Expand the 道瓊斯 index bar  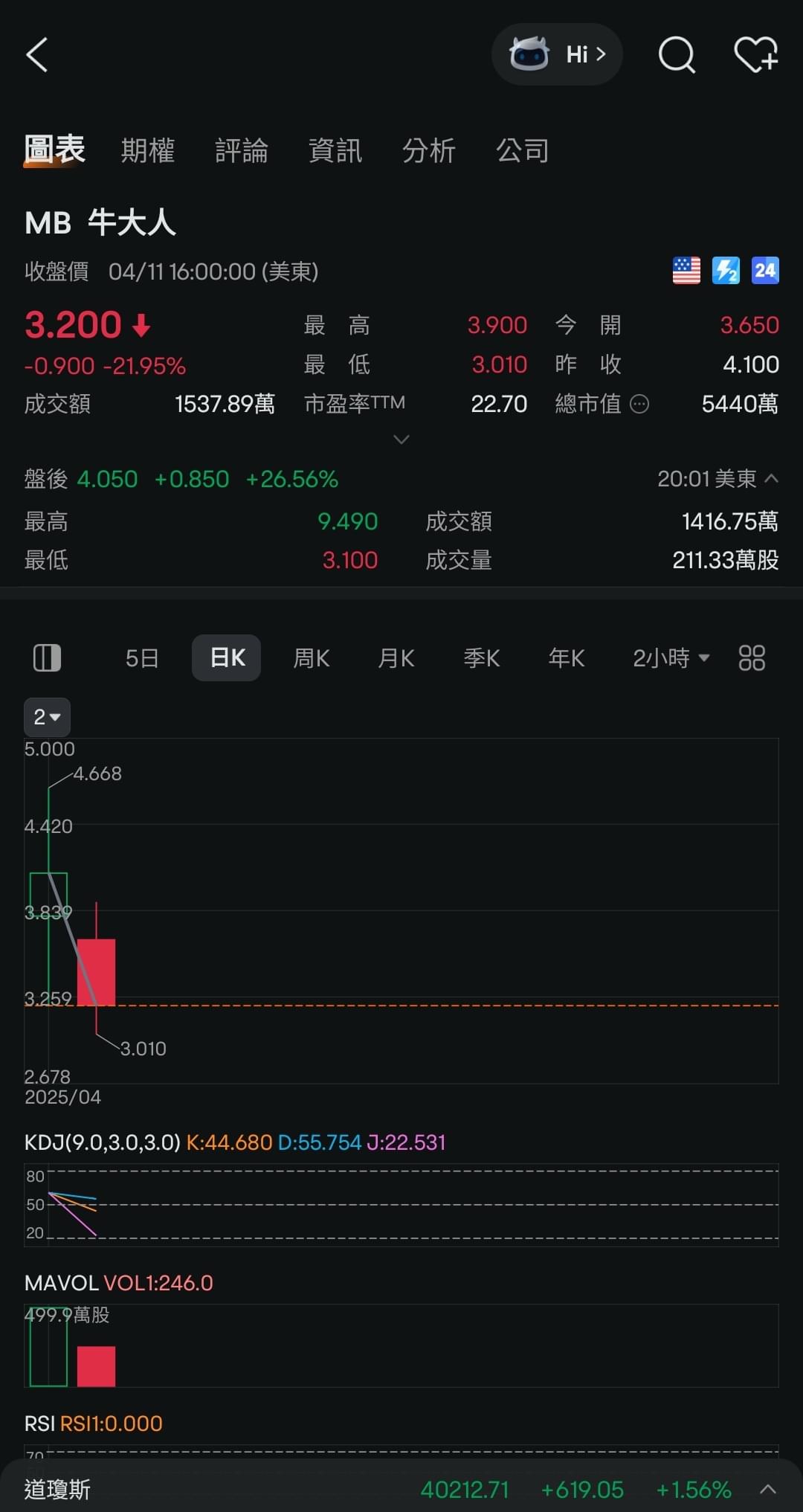click(768, 1489)
